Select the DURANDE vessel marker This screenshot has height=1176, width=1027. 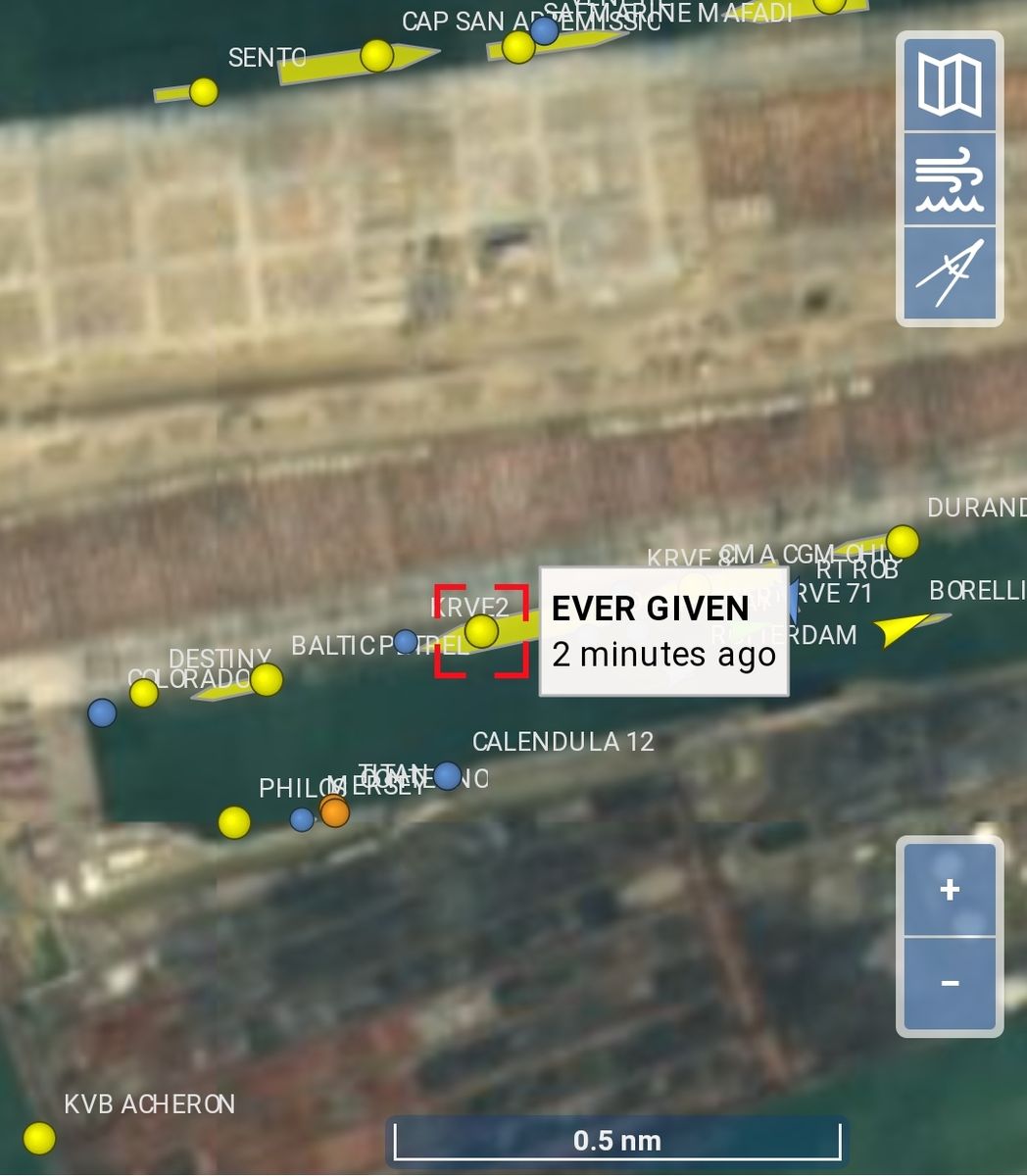pos(902,541)
